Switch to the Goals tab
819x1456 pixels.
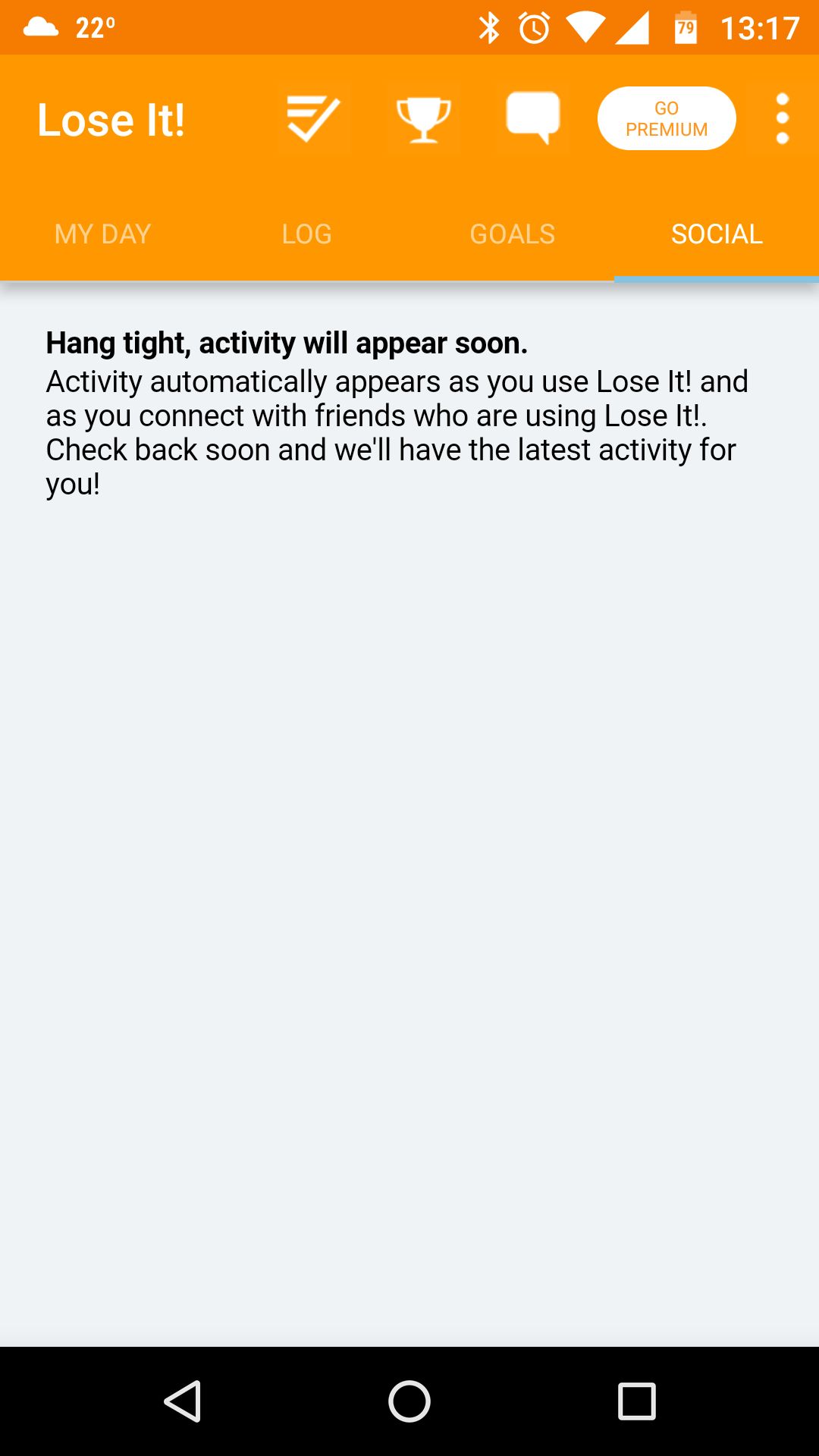click(512, 234)
